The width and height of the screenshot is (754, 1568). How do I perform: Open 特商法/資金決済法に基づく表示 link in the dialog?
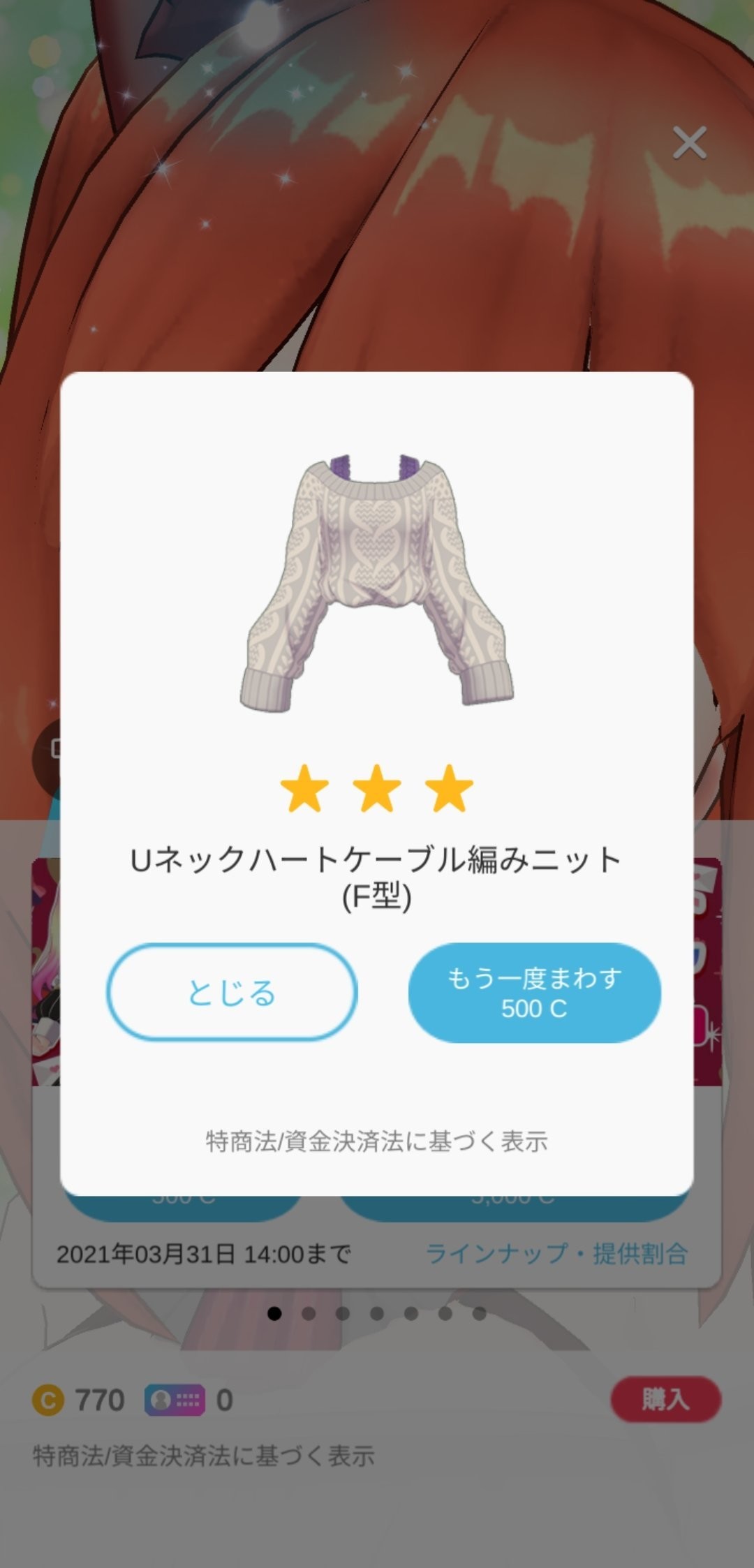[376, 1141]
